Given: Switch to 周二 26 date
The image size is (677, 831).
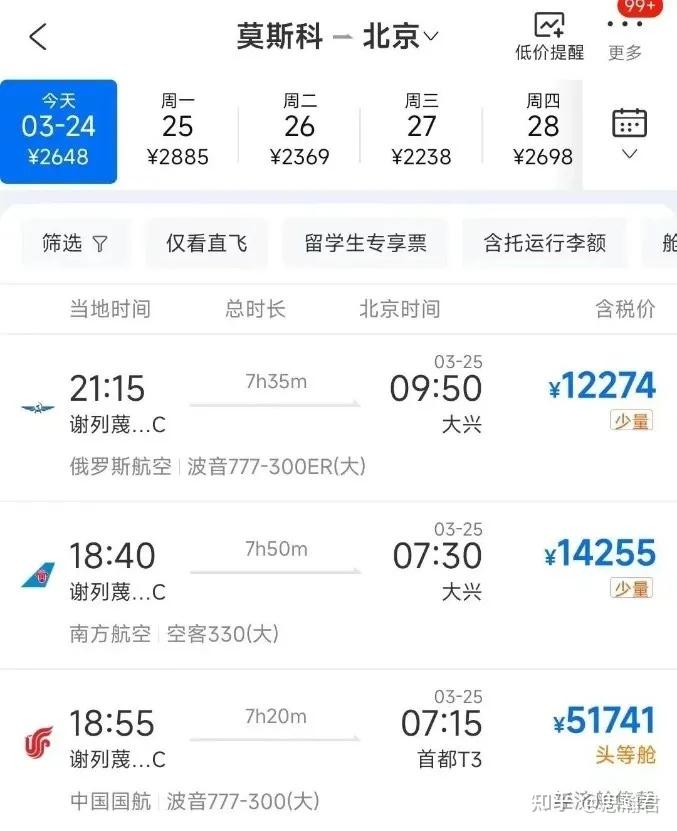Looking at the screenshot, I should (x=299, y=130).
